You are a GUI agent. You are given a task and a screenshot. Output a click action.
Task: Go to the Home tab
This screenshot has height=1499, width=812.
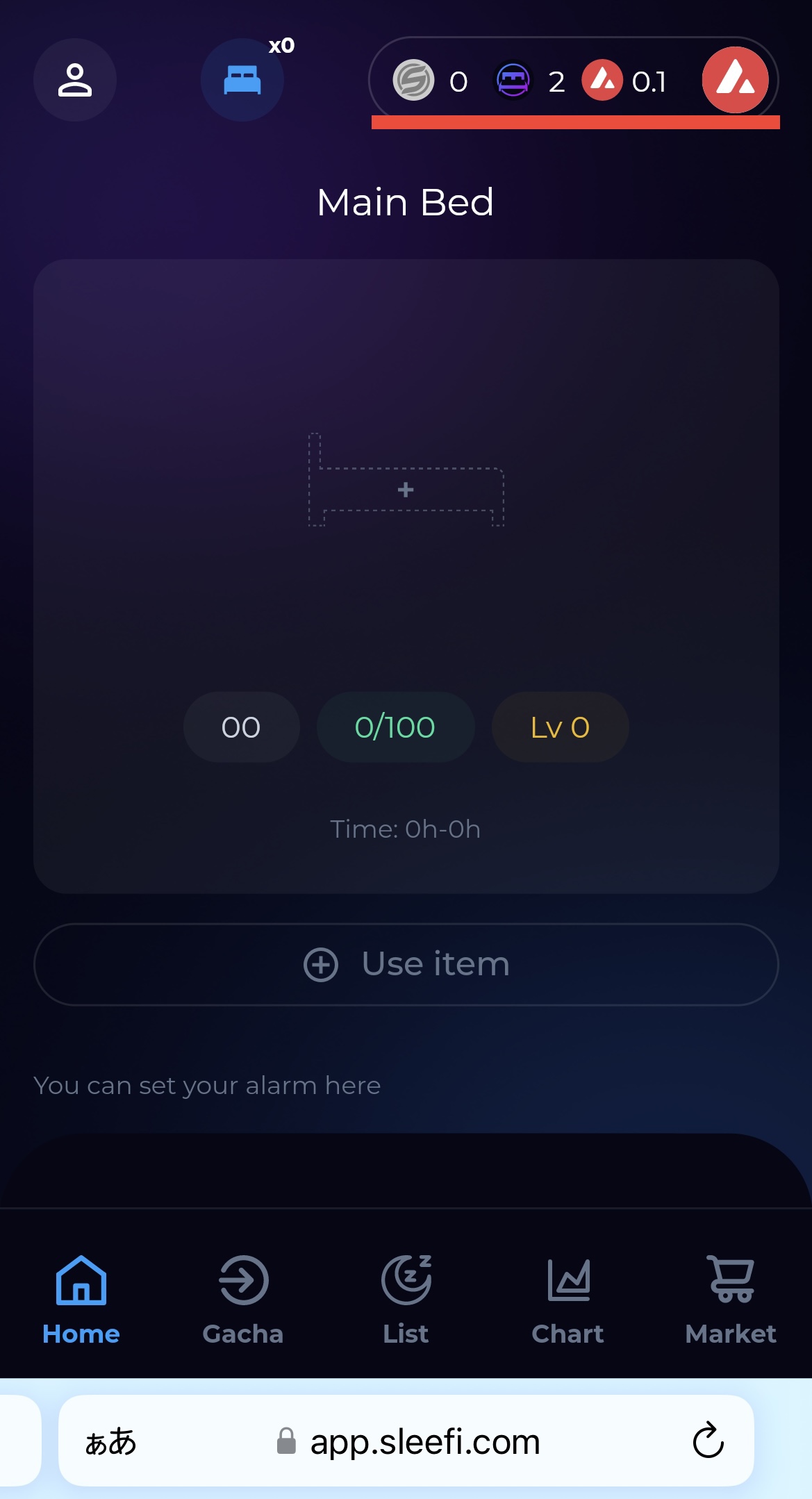coord(81,1299)
